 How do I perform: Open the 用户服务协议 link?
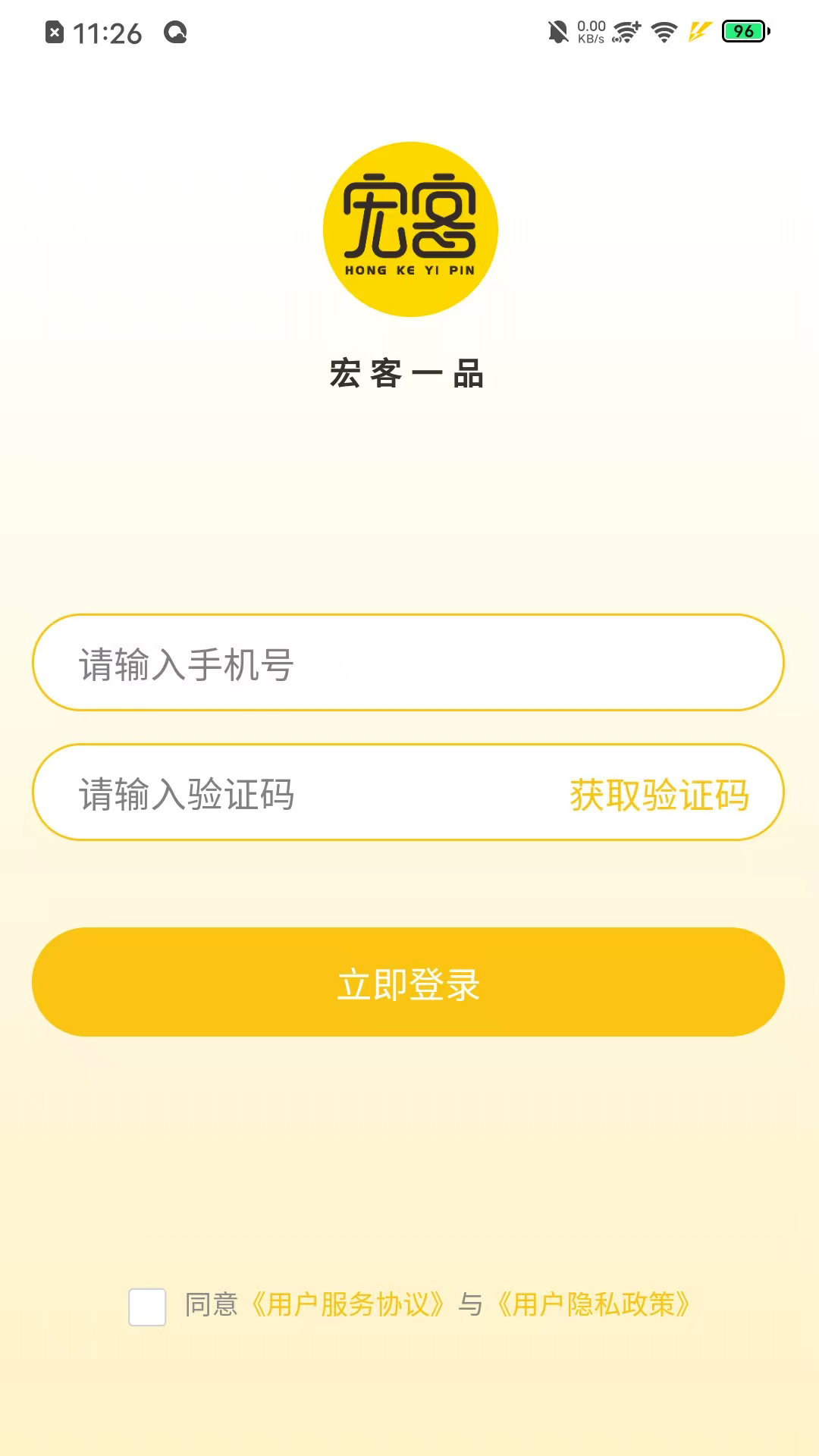(348, 1305)
